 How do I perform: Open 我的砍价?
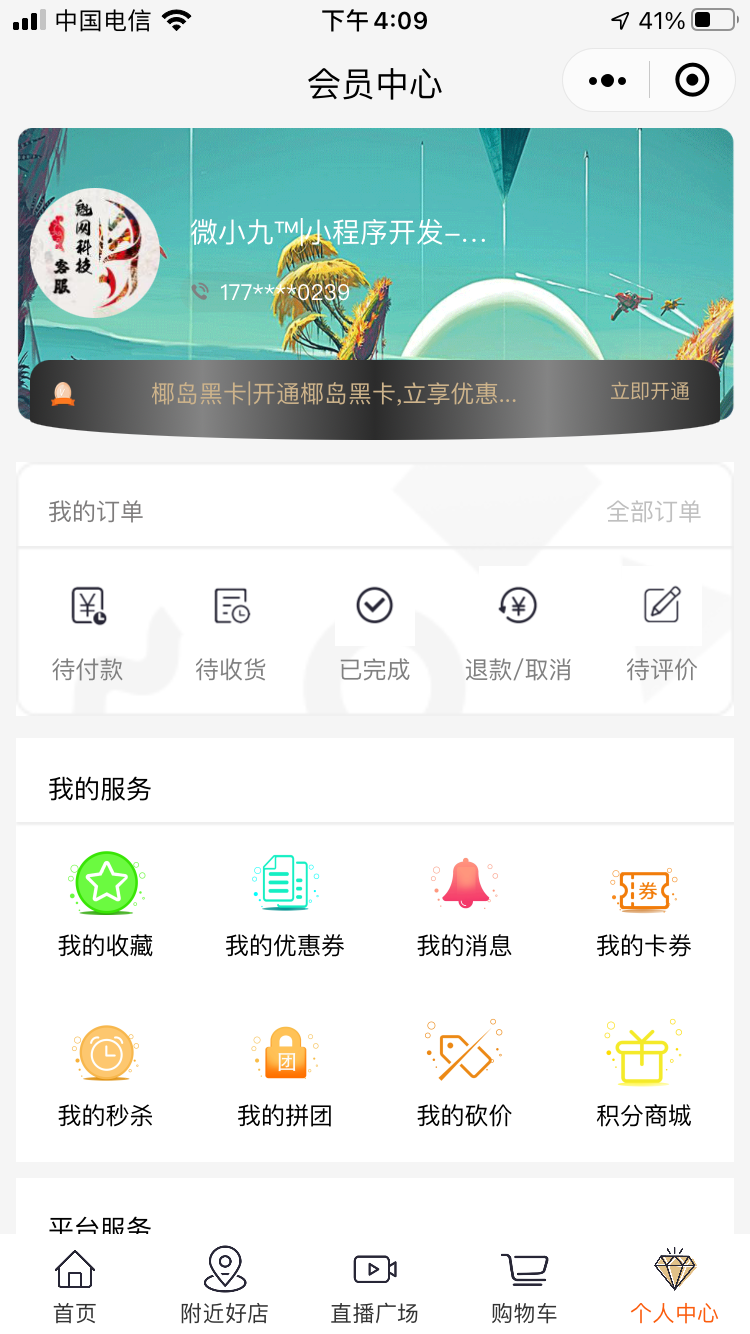464,1075
